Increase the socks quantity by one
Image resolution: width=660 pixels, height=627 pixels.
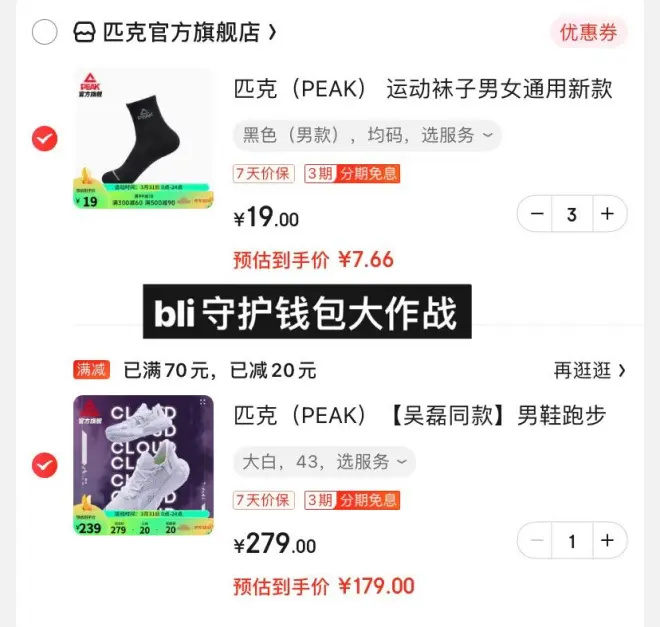click(607, 214)
